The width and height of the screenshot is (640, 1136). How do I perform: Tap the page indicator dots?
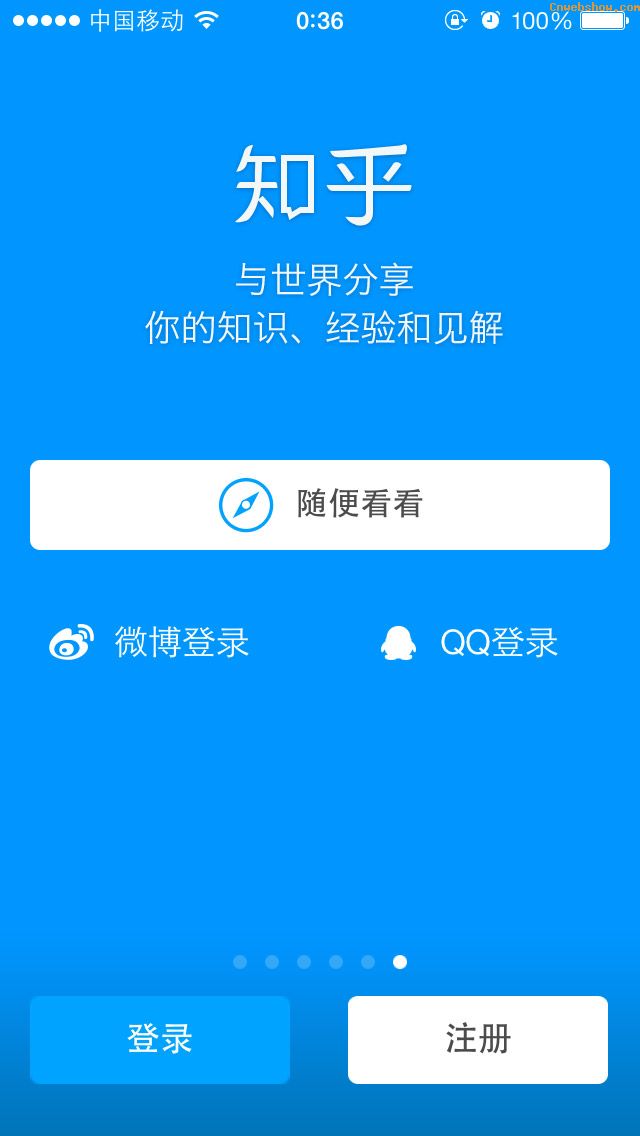tap(320, 961)
